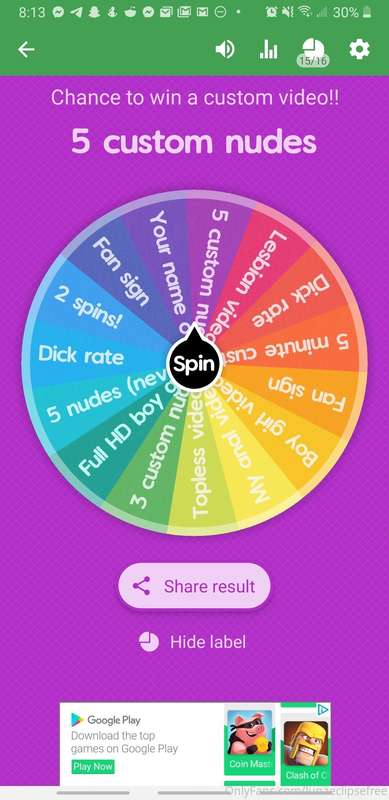Viewport: 389px width, 800px height.
Task: Go back with the arrow icon
Action: [x=26, y=49]
